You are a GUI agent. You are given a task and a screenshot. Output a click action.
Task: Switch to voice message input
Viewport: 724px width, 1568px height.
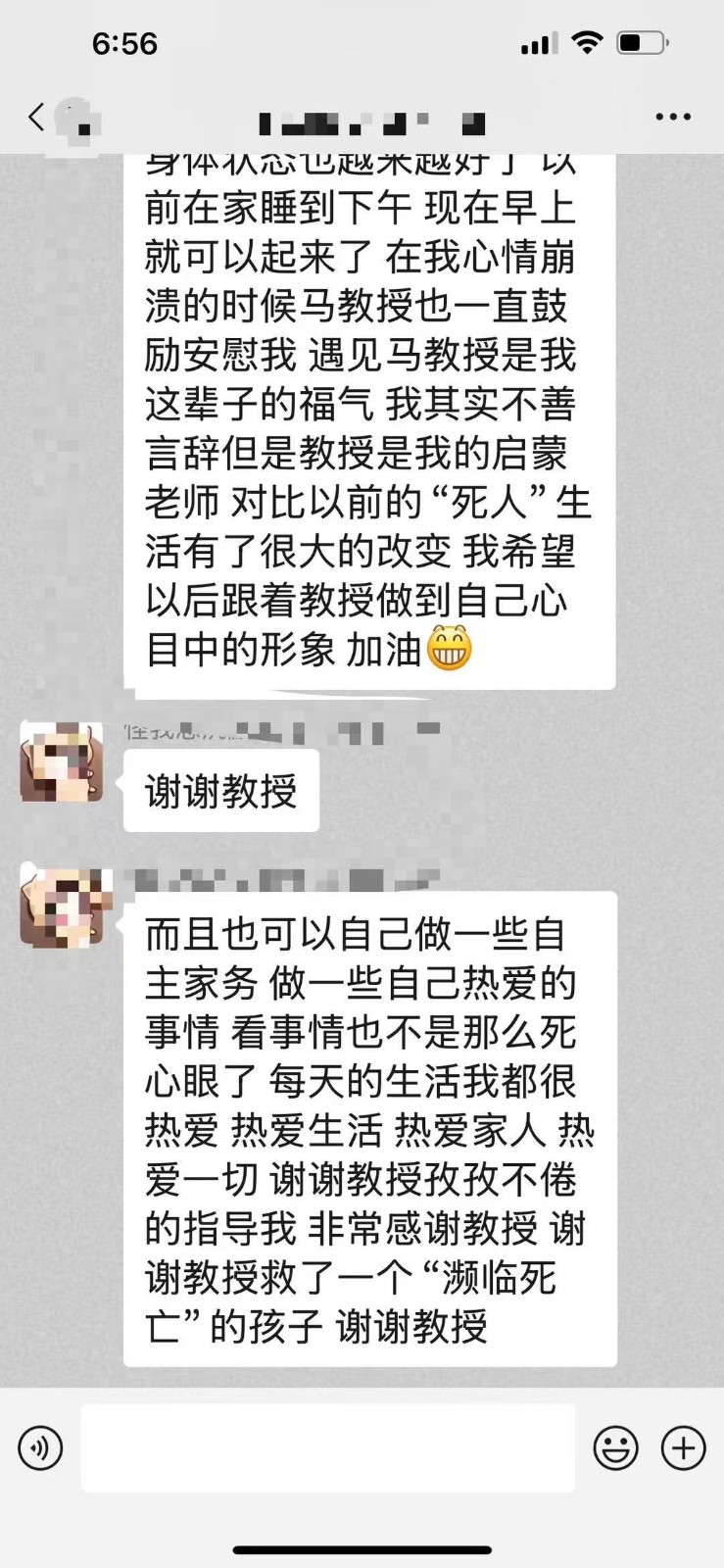pos(40,1447)
